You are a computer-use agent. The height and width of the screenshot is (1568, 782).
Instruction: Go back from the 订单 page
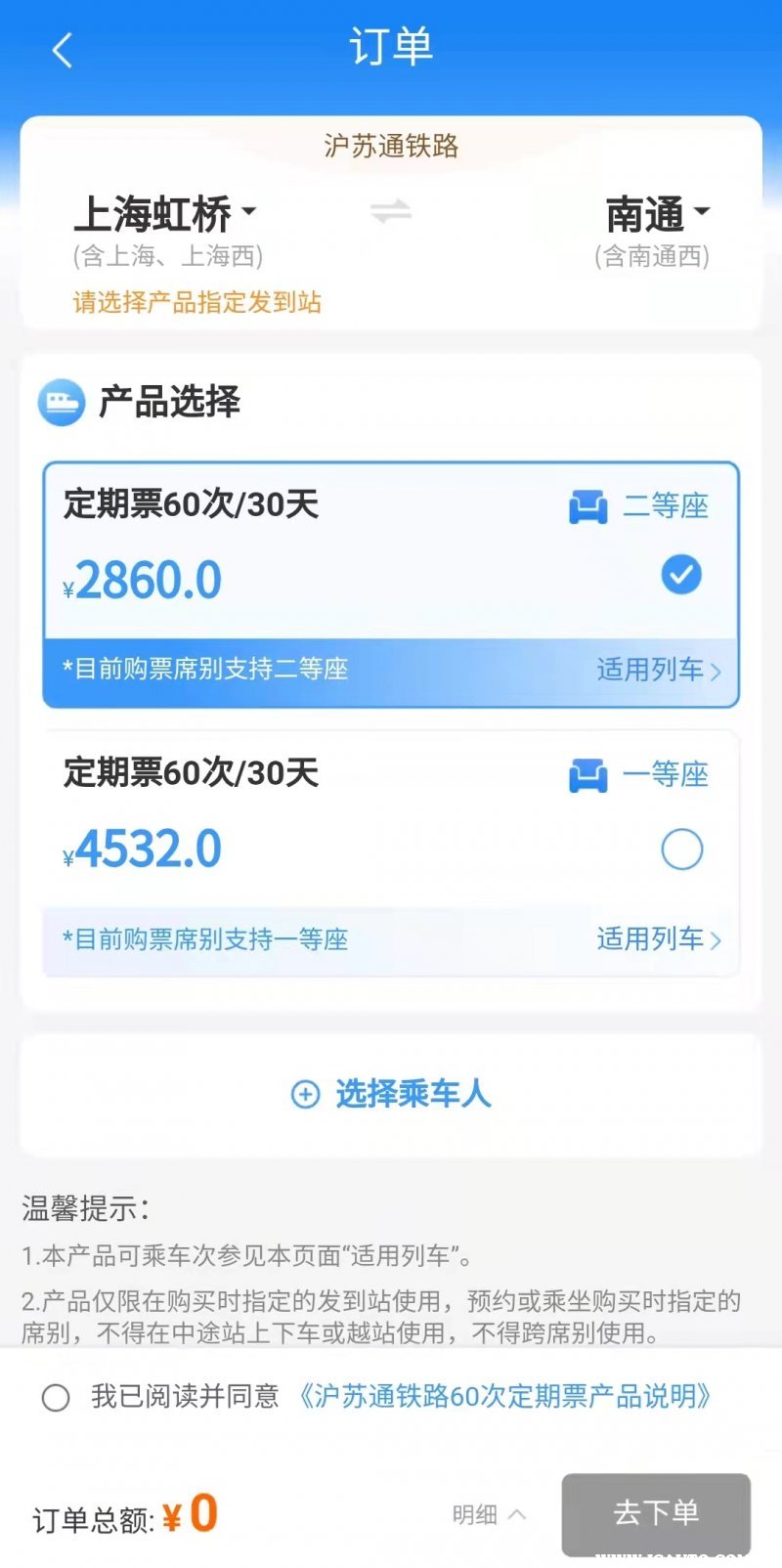(x=63, y=50)
